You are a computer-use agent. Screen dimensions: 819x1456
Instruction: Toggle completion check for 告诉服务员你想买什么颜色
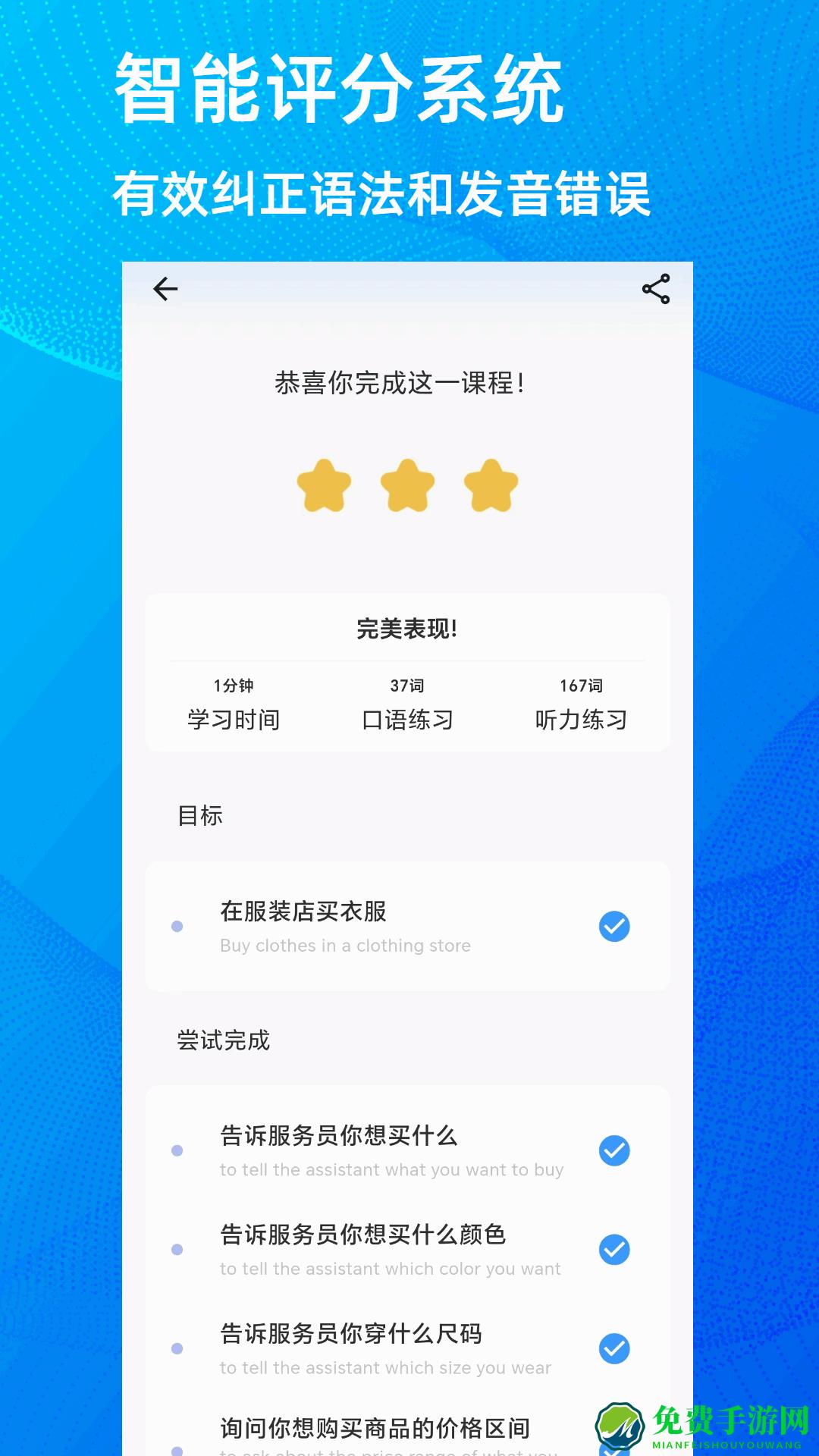(614, 1248)
